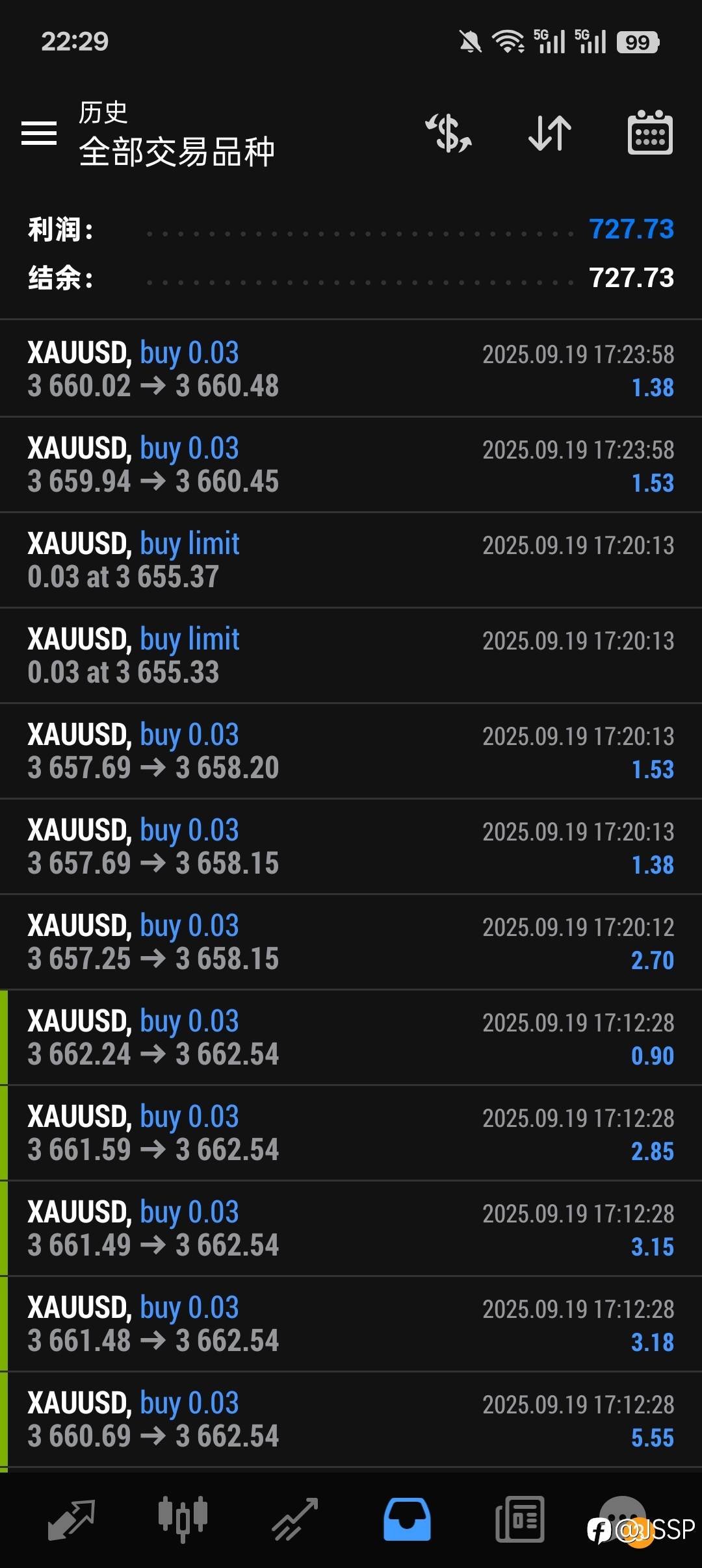The height and width of the screenshot is (1568, 702).
Task: Expand the trade 3 657.25 → 3 658.15
Action: point(351,942)
